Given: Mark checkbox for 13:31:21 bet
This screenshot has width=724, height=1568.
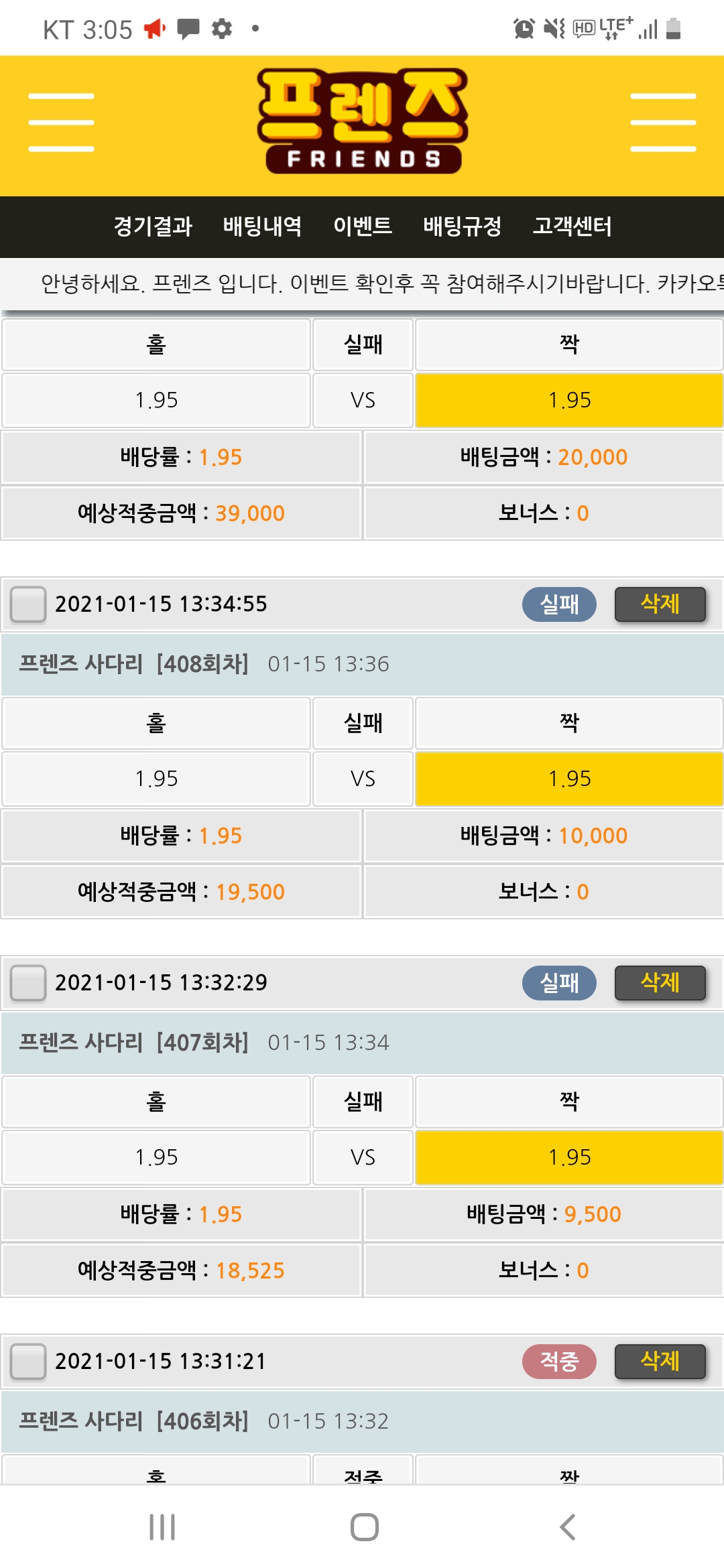Looking at the screenshot, I should [28, 1362].
